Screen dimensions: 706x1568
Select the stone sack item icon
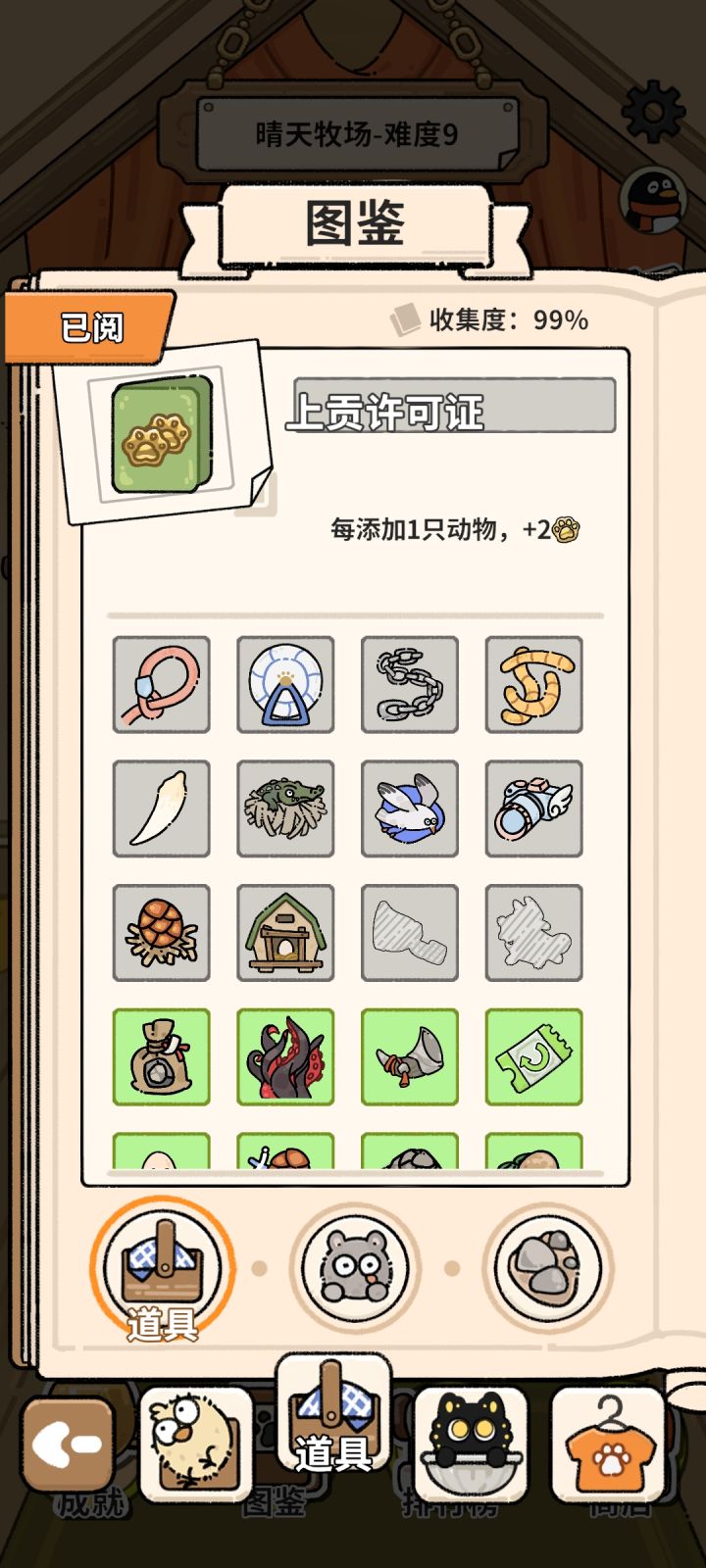[160, 1057]
